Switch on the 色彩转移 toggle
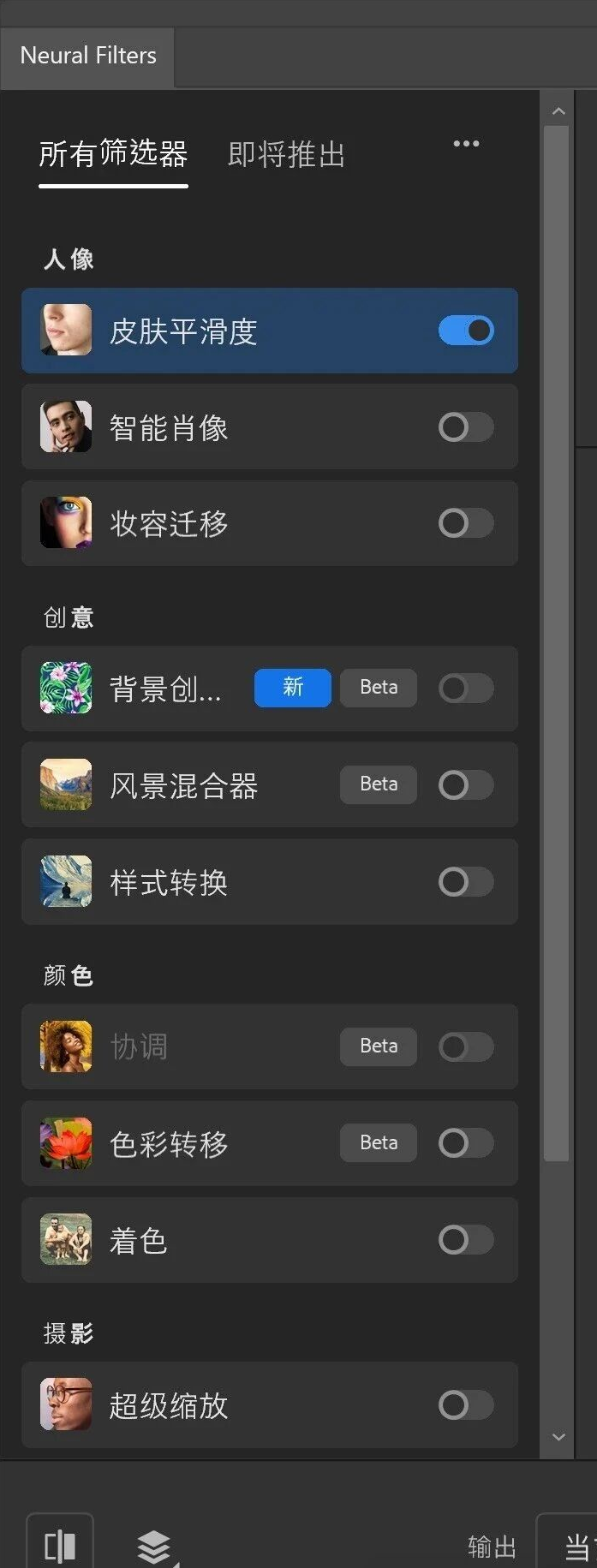The height and width of the screenshot is (1568, 597). (x=465, y=1143)
